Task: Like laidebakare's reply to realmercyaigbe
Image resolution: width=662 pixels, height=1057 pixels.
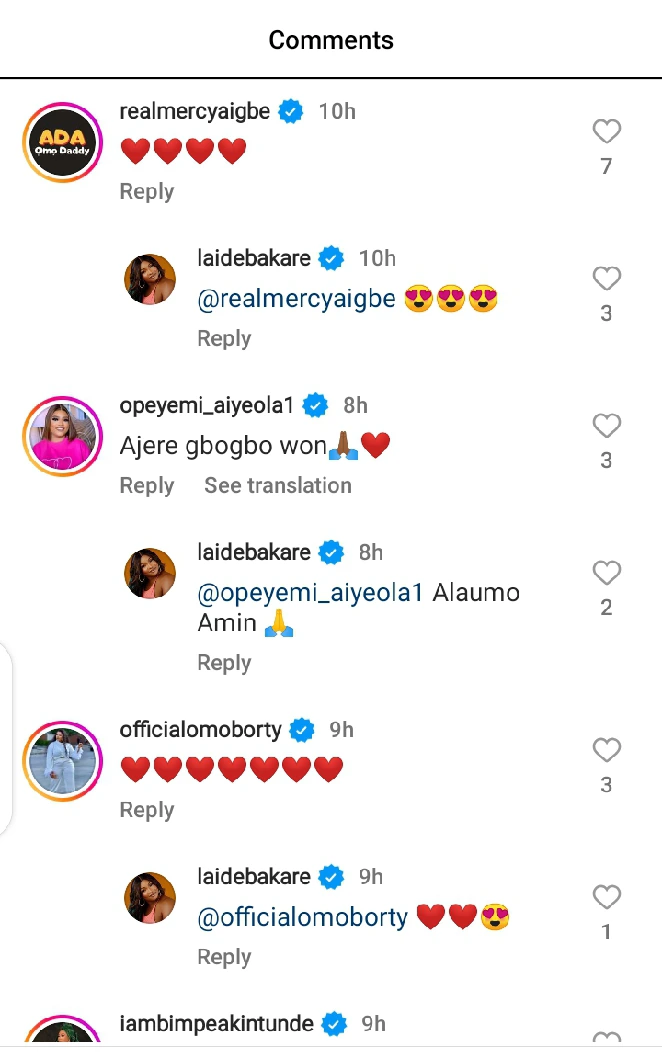Action: [606, 279]
